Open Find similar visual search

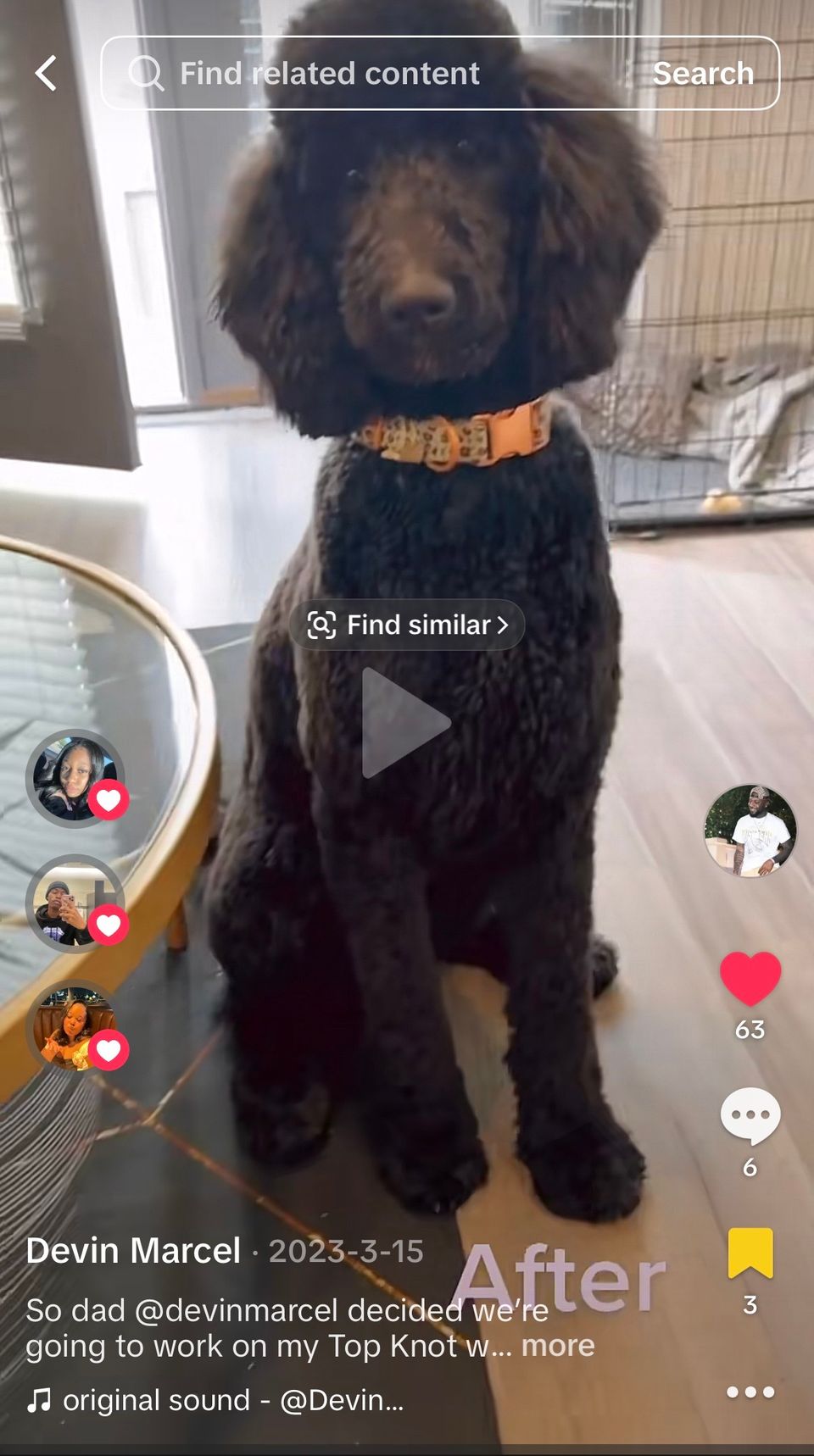[407, 625]
